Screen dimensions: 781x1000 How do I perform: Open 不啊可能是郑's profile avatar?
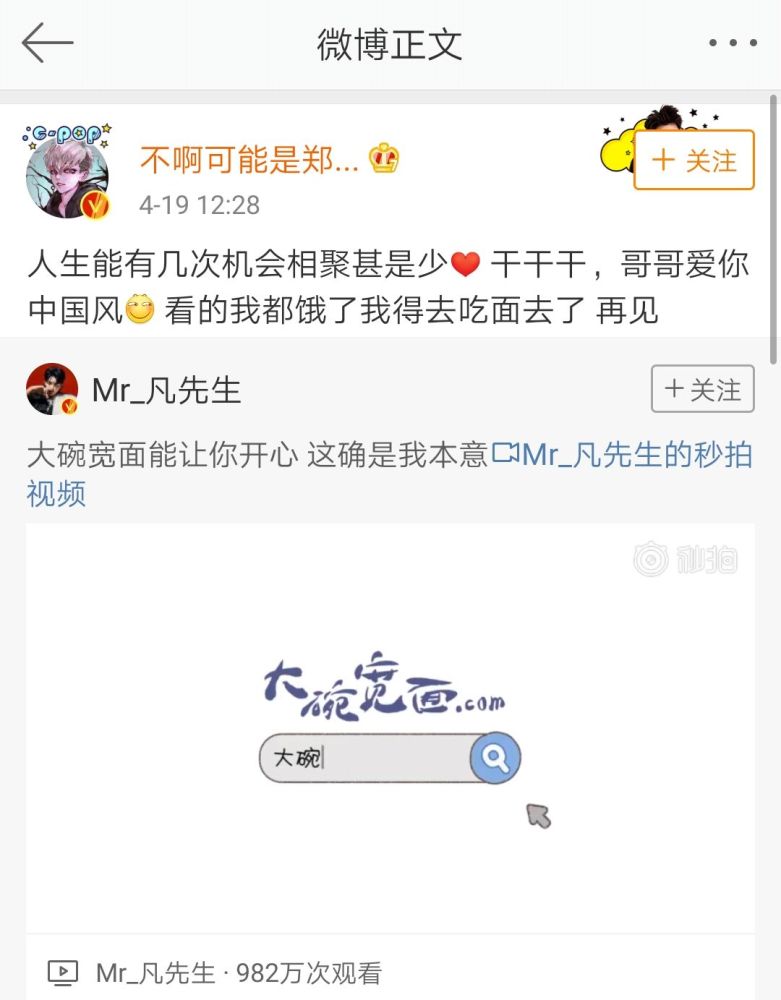click(67, 174)
